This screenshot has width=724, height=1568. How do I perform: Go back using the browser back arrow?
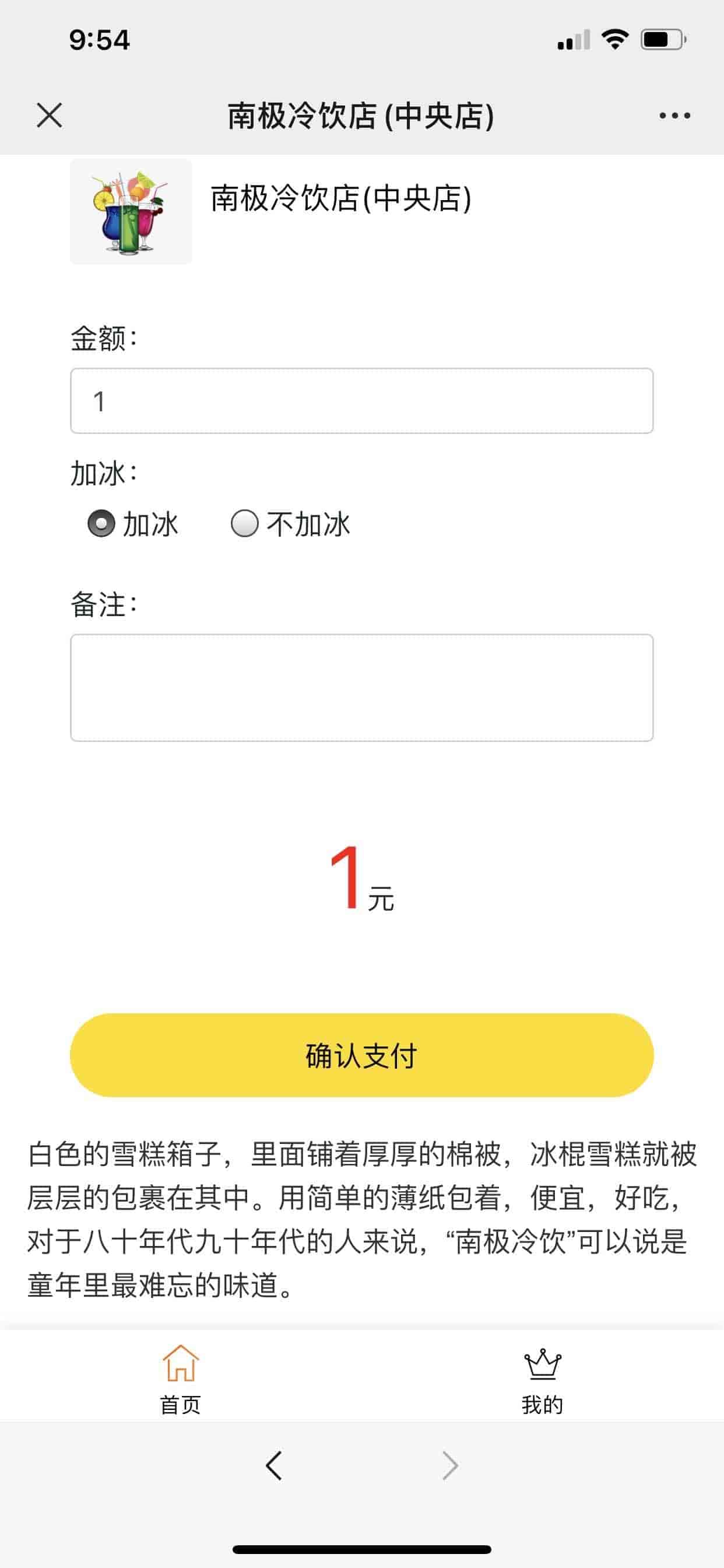274,1465
